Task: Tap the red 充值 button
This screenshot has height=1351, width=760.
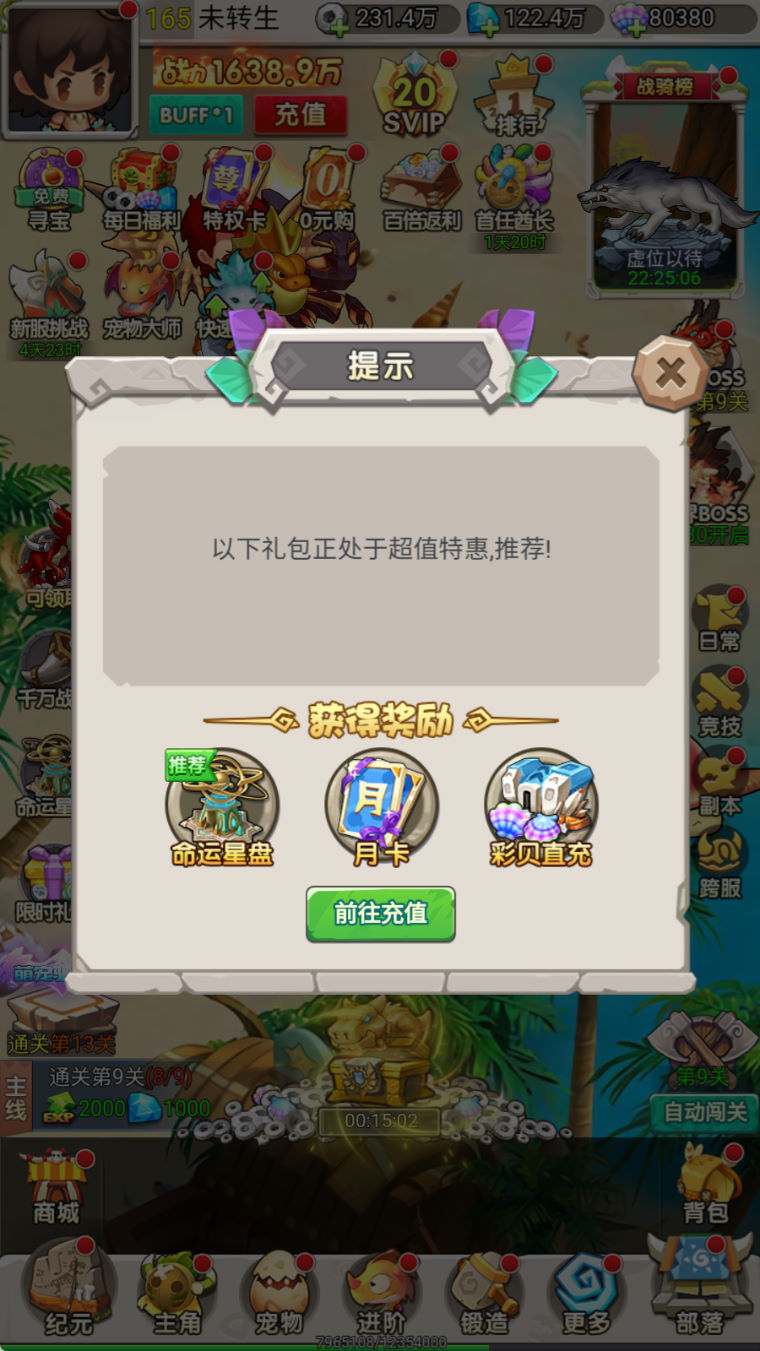Action: 300,115
